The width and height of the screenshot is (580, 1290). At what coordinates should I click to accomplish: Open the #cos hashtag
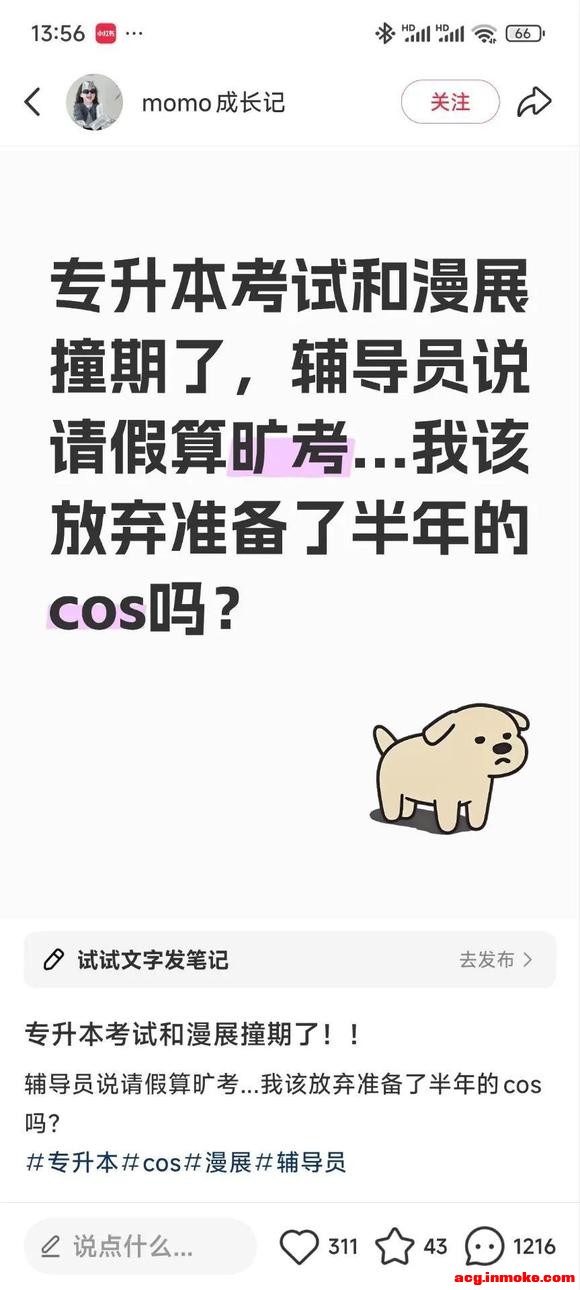click(x=151, y=1162)
